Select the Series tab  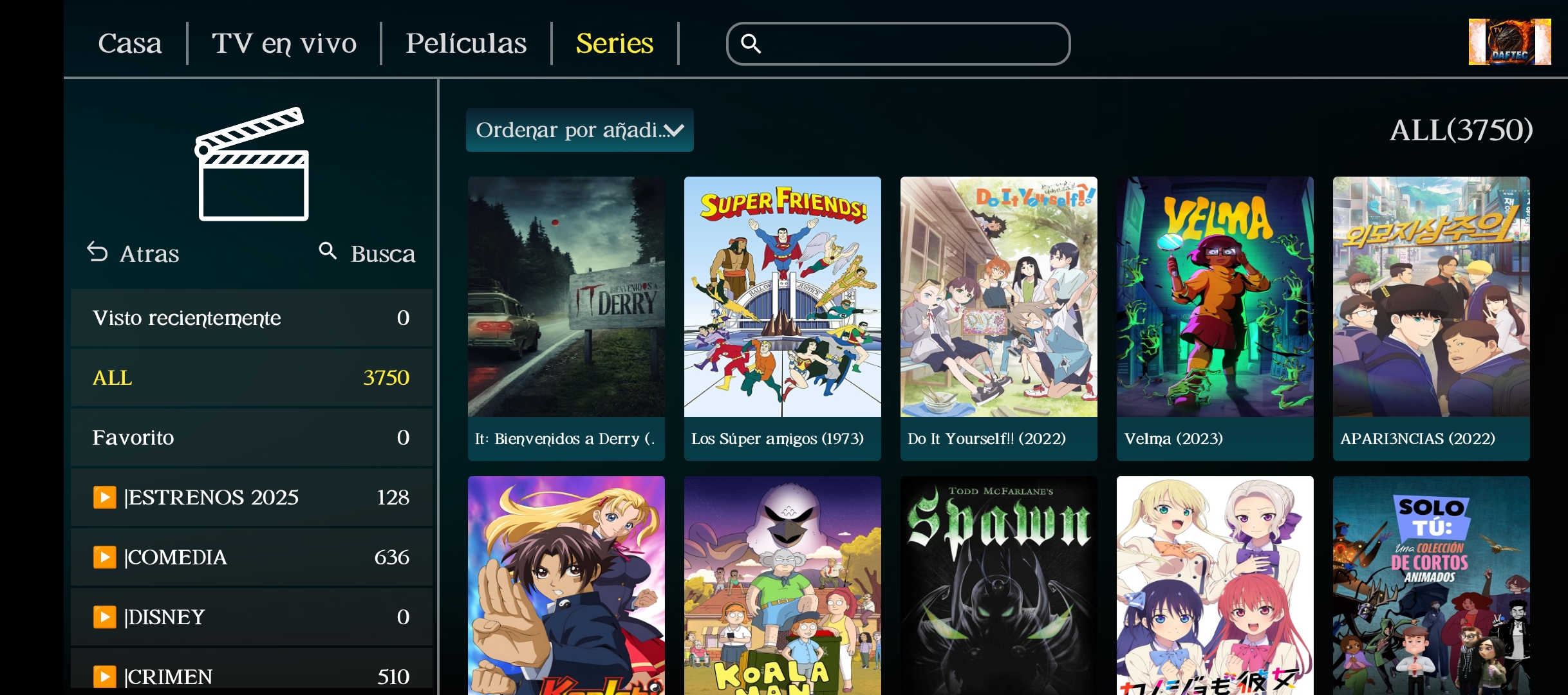pyautogui.click(x=614, y=44)
